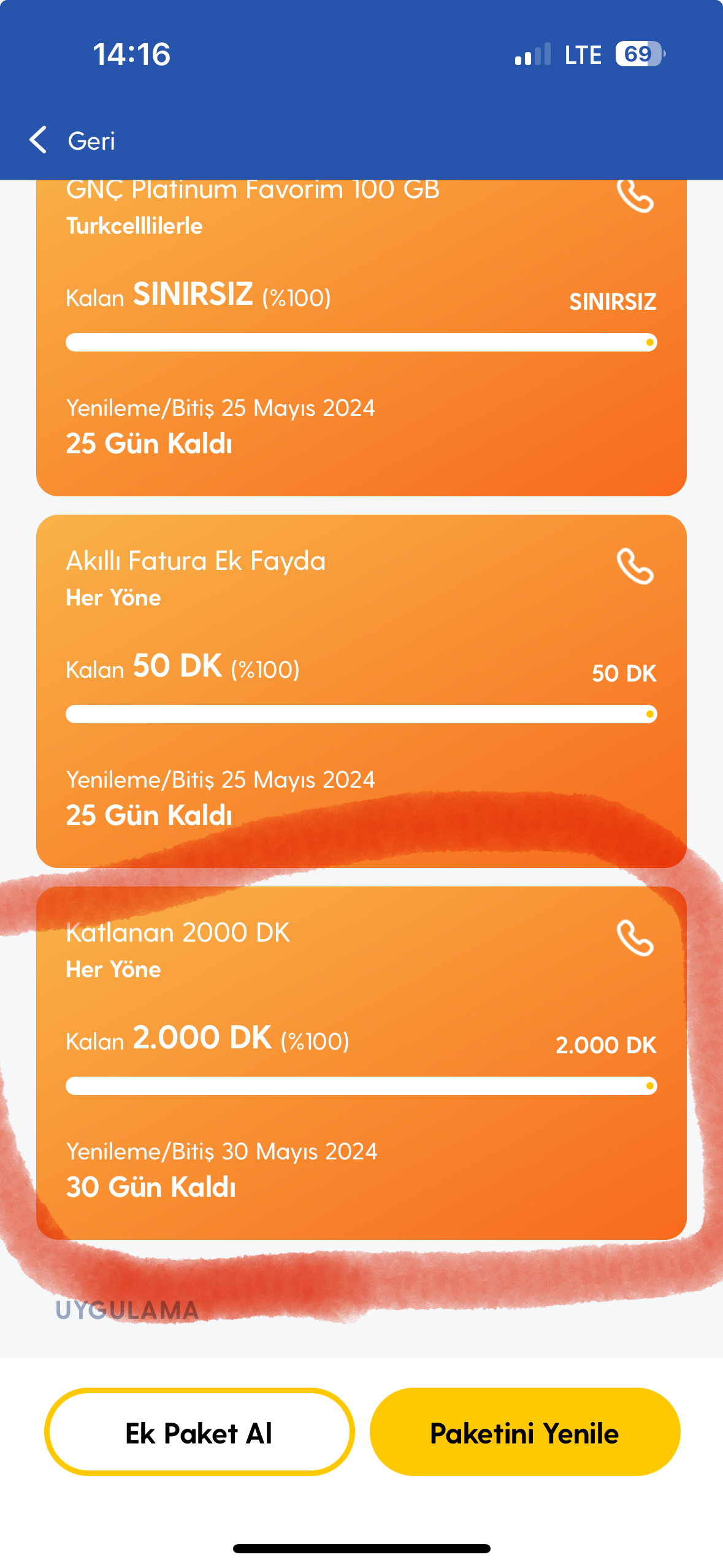Renew plan with Paketini Yenile
The height and width of the screenshot is (1568, 723).
525,1432
